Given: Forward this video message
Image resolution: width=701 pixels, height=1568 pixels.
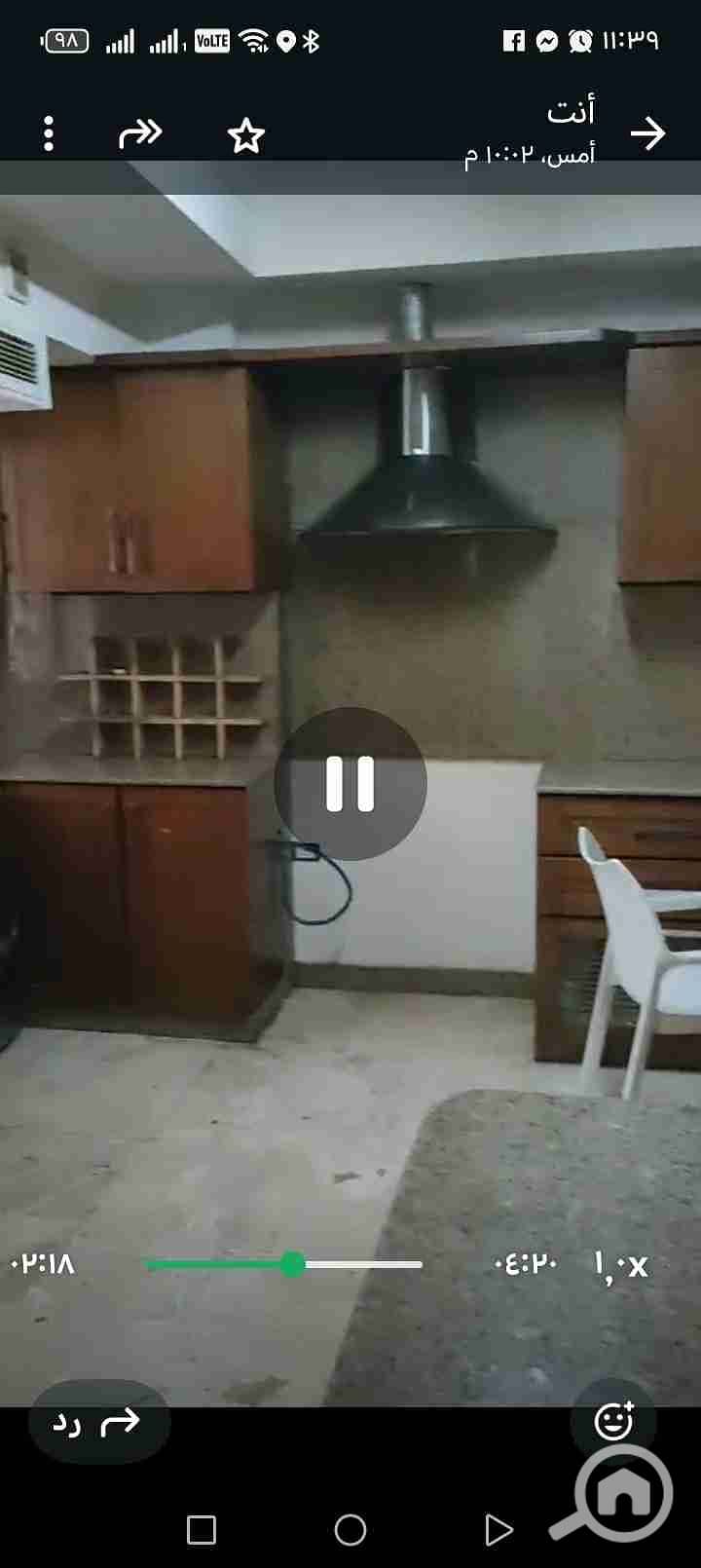Looking at the screenshot, I should [140, 134].
